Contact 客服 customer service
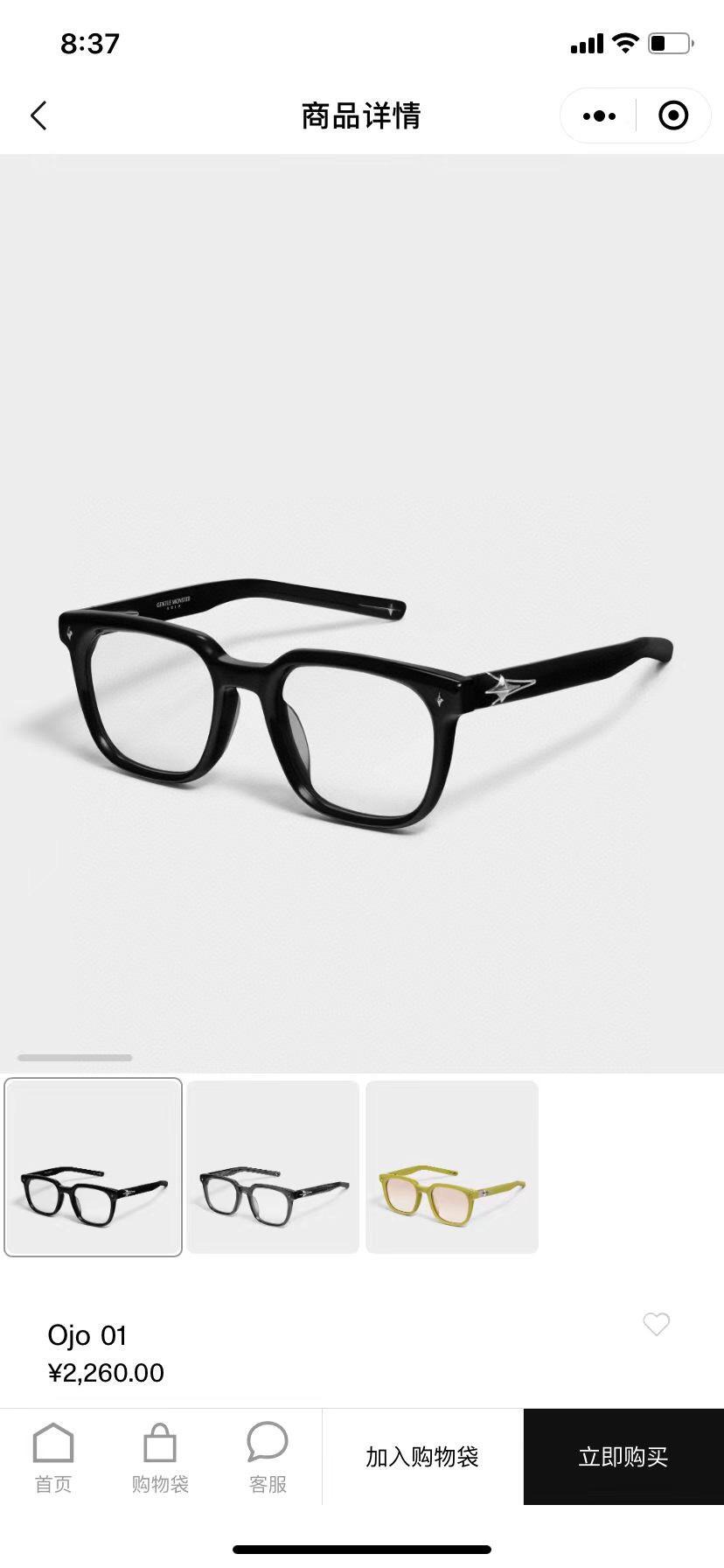Screen dimensions: 724x1568 [x=268, y=1459]
